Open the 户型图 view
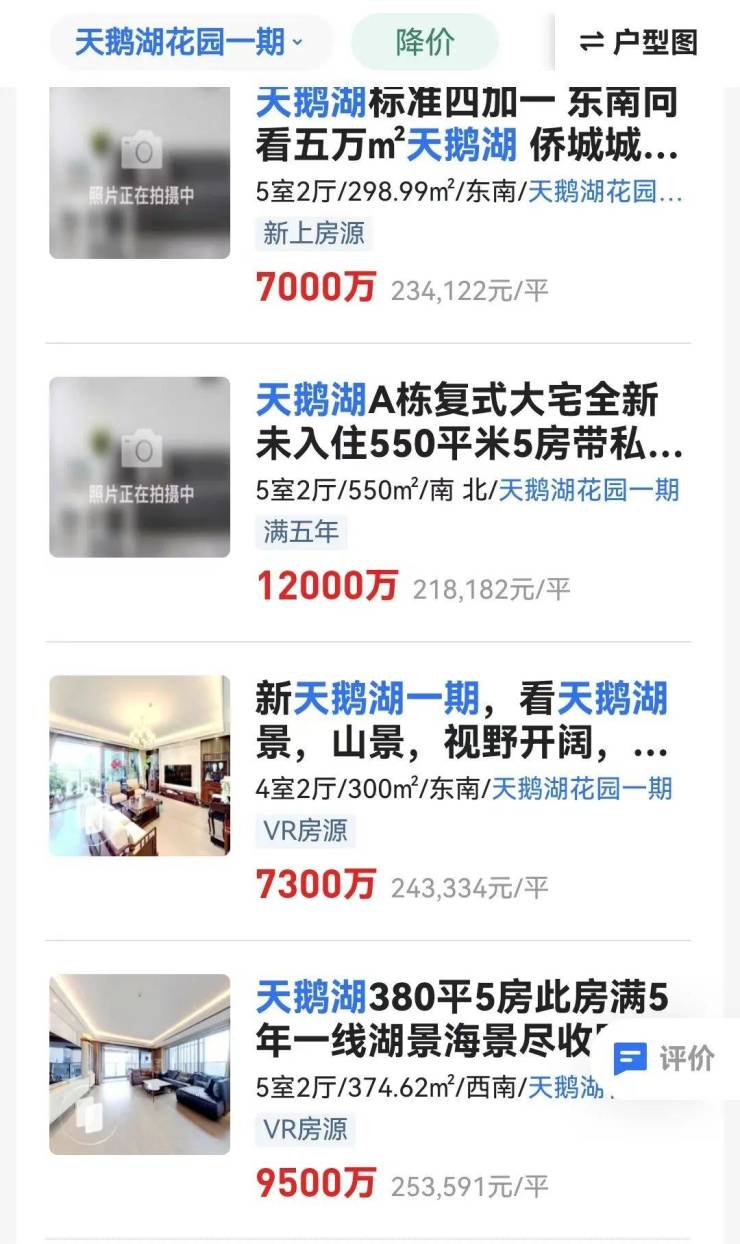Viewport: 740px width, 1244px height. click(639, 43)
